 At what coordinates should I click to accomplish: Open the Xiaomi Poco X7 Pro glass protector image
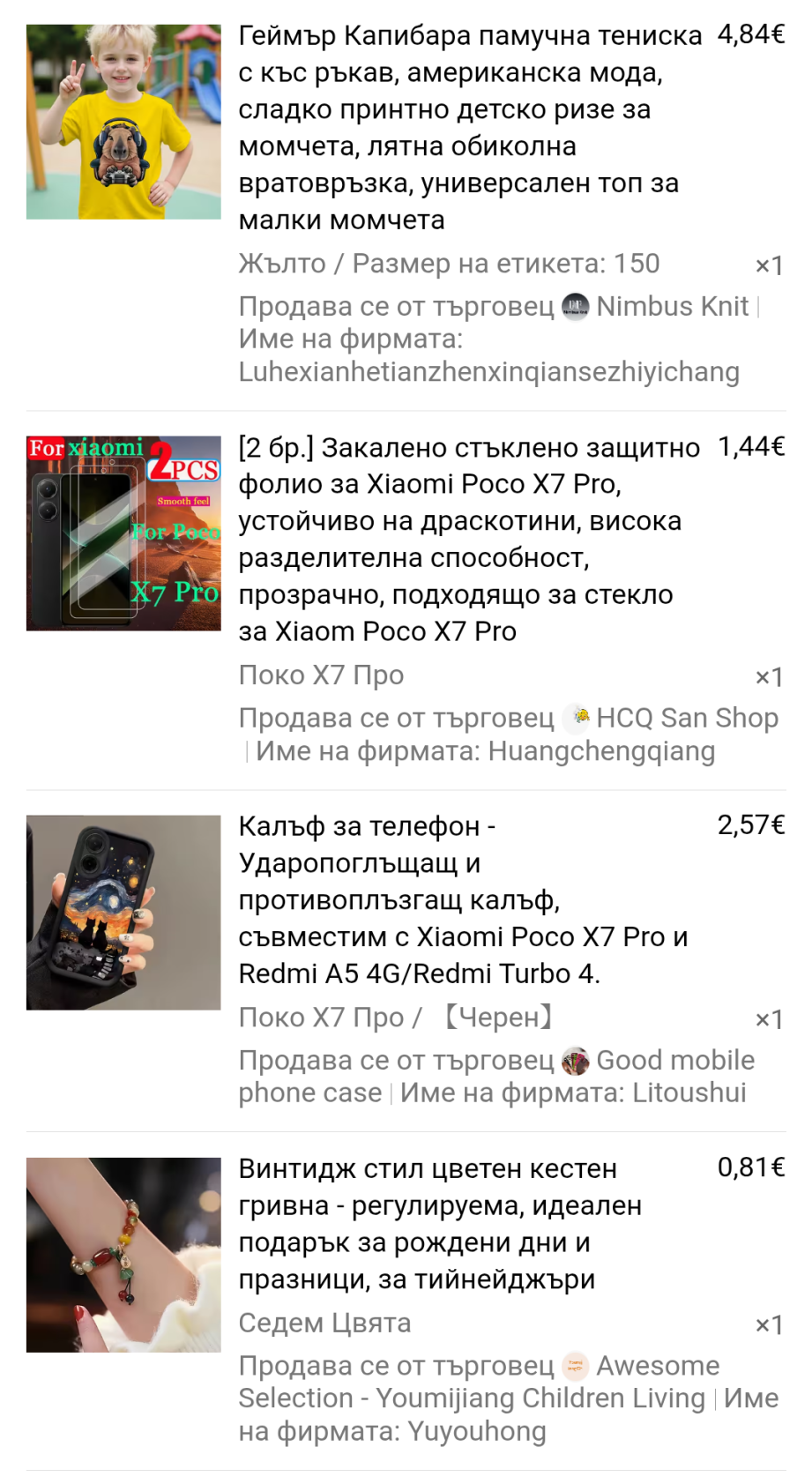pyautogui.click(x=123, y=533)
